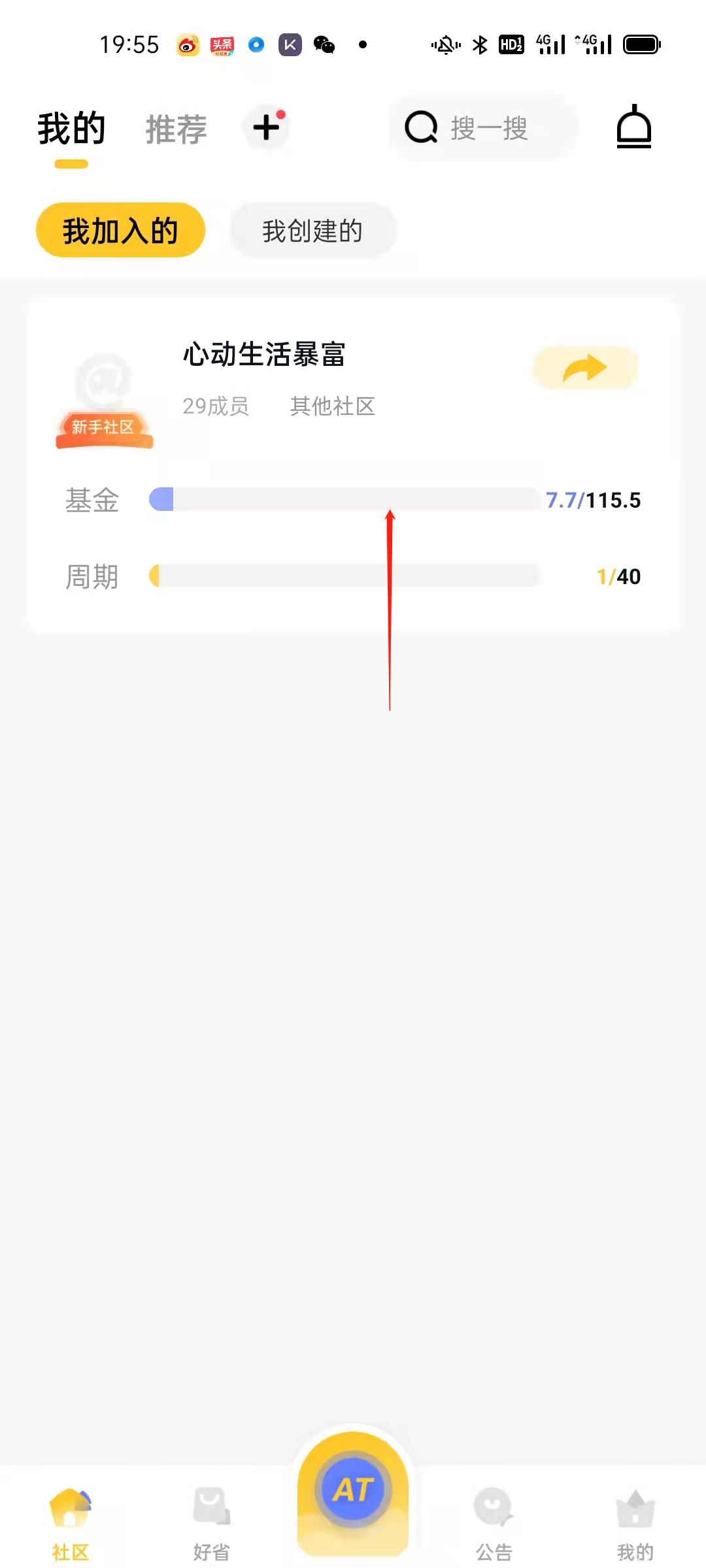Screen dimensions: 706x1568
Task: Select the 我的 tab at top left
Action: [71, 129]
